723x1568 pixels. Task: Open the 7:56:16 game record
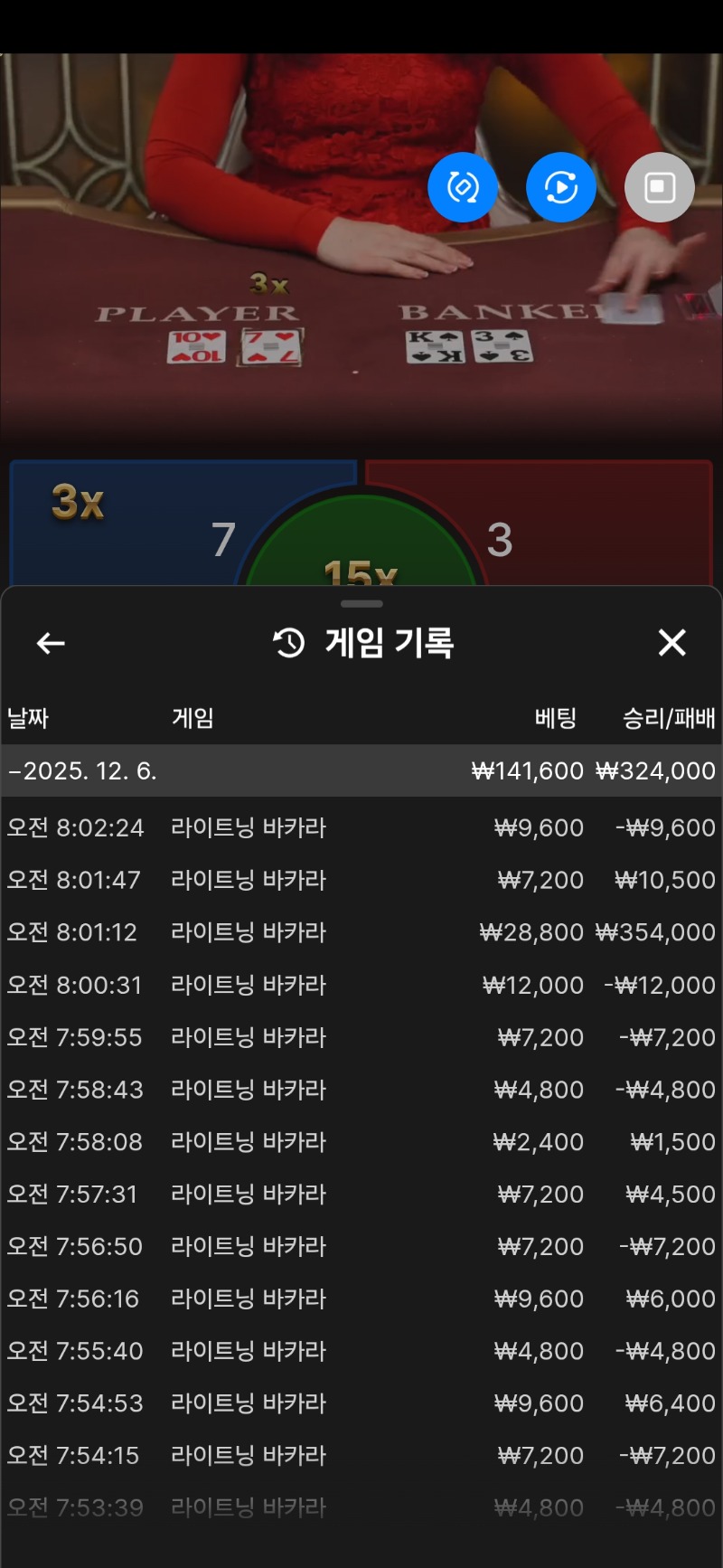[361, 1299]
